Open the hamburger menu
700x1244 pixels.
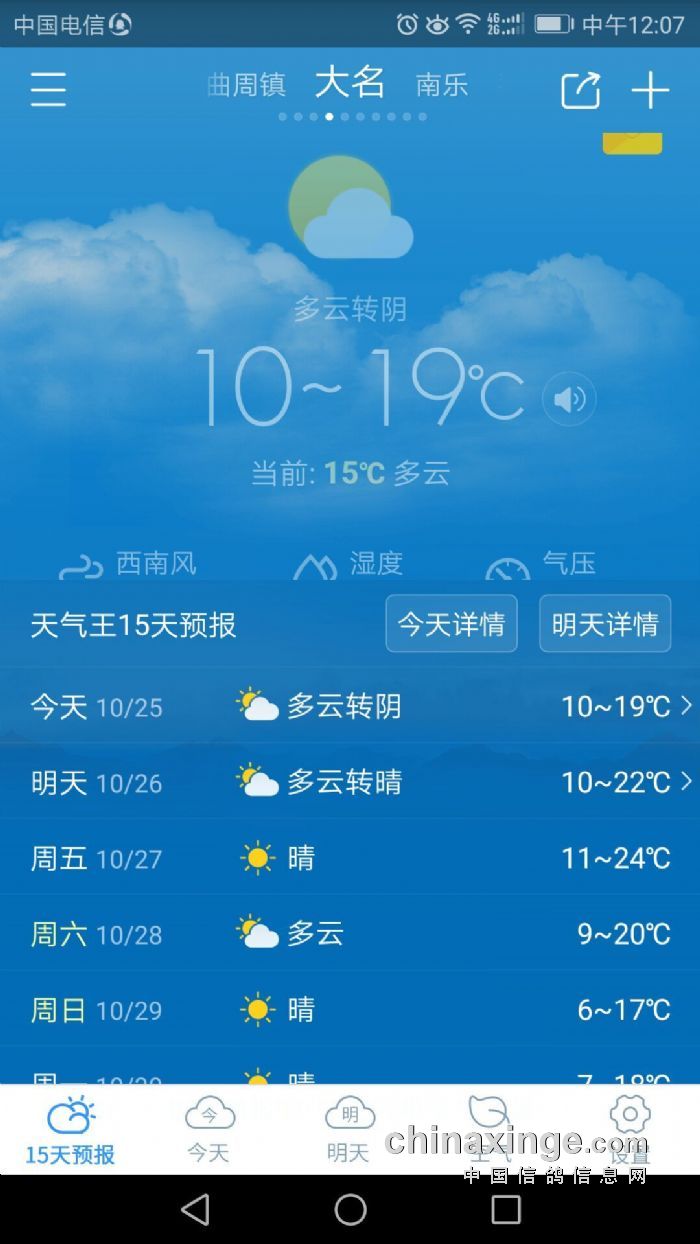(48, 90)
